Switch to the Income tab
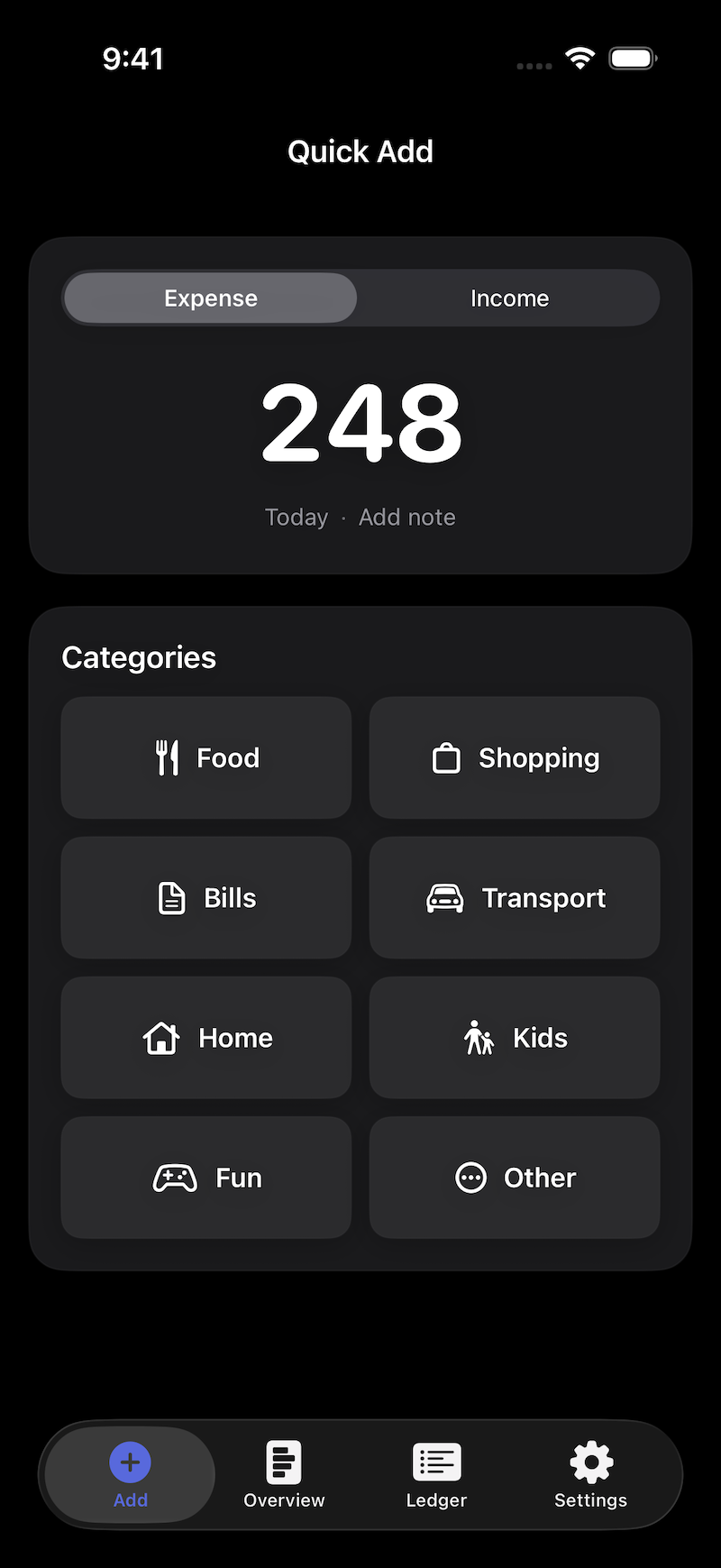721x1568 pixels. point(509,298)
